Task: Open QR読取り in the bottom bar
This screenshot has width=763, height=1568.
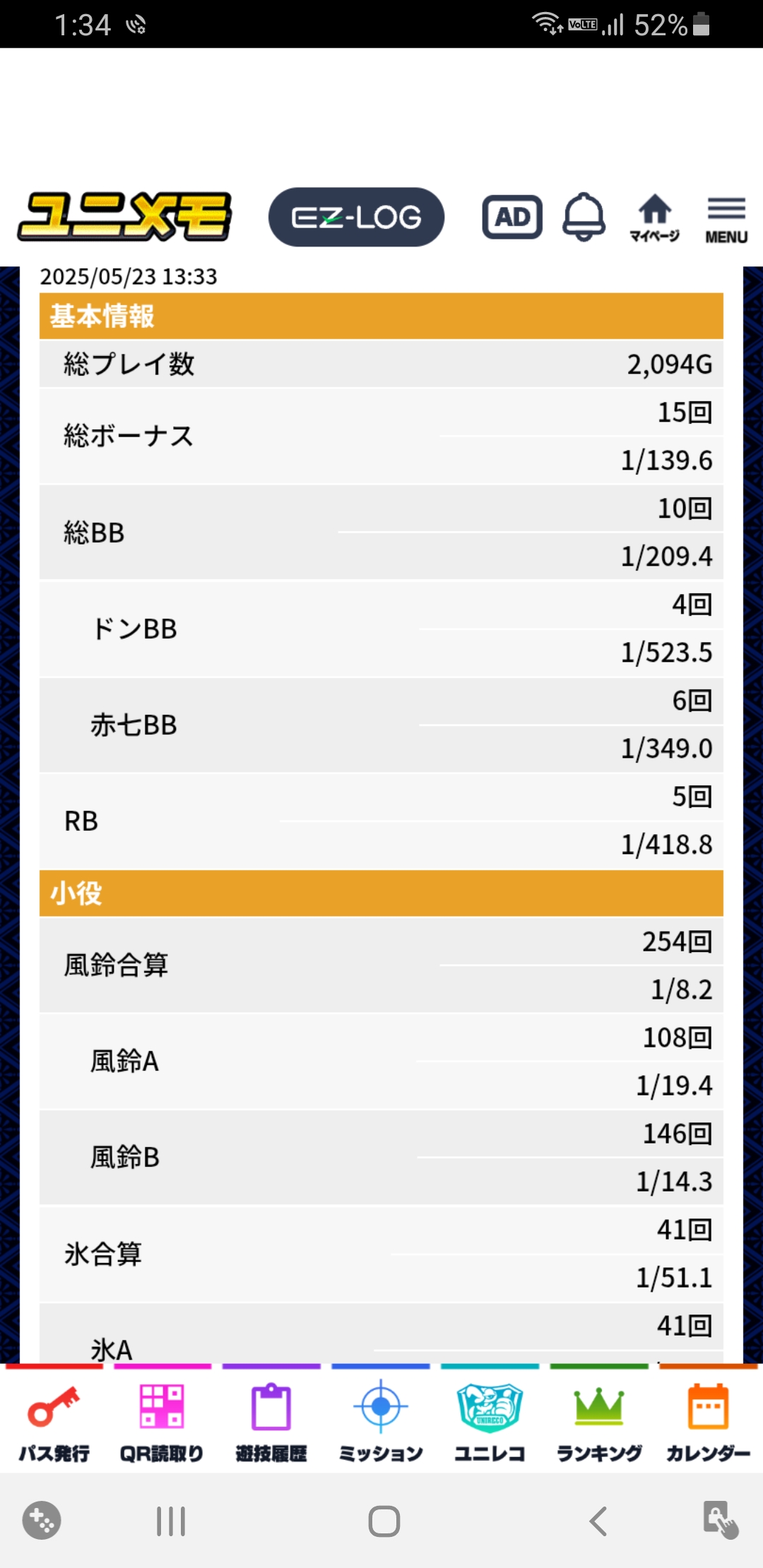Action: [x=162, y=1421]
